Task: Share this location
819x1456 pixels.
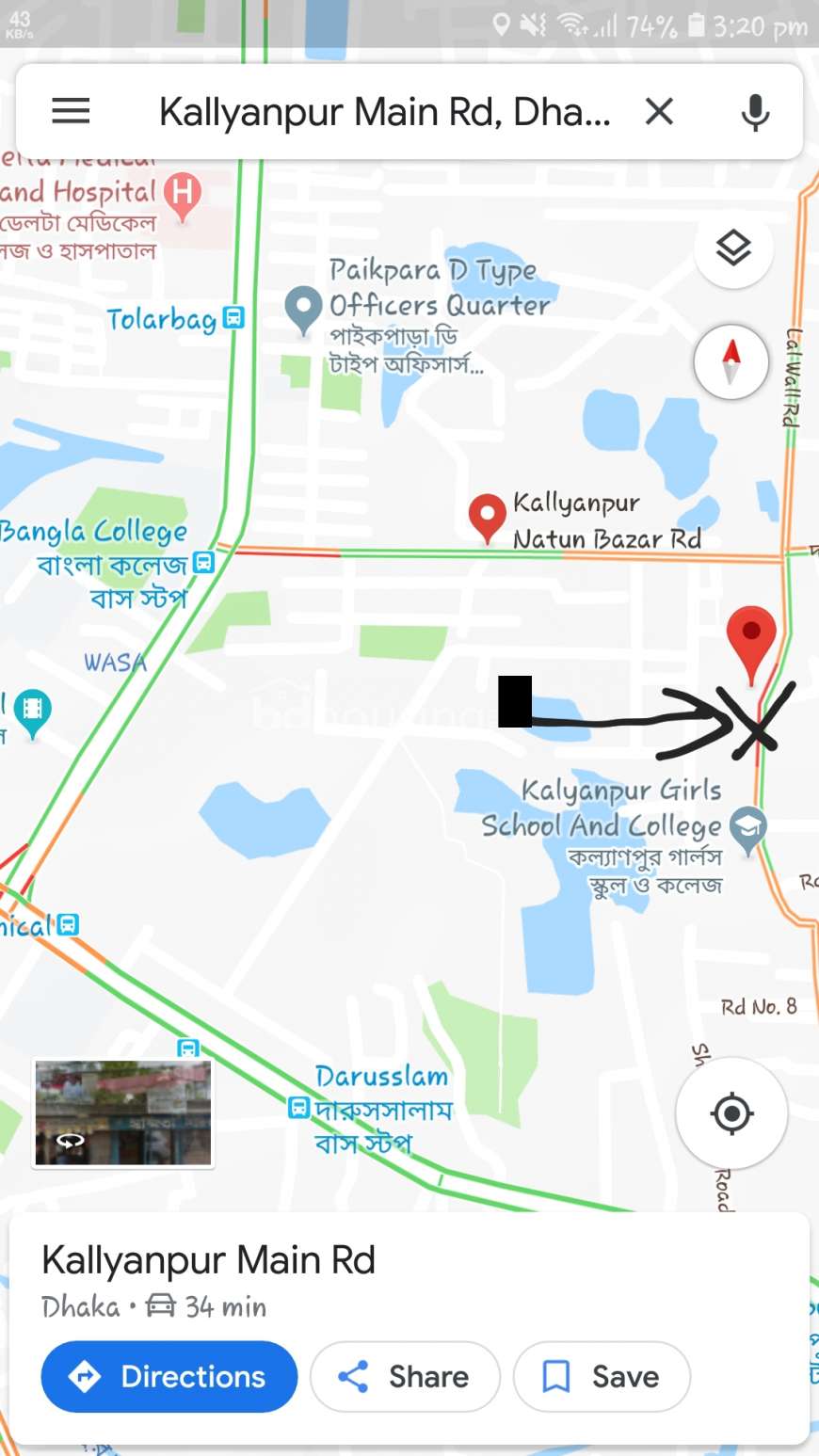Action: [405, 1377]
